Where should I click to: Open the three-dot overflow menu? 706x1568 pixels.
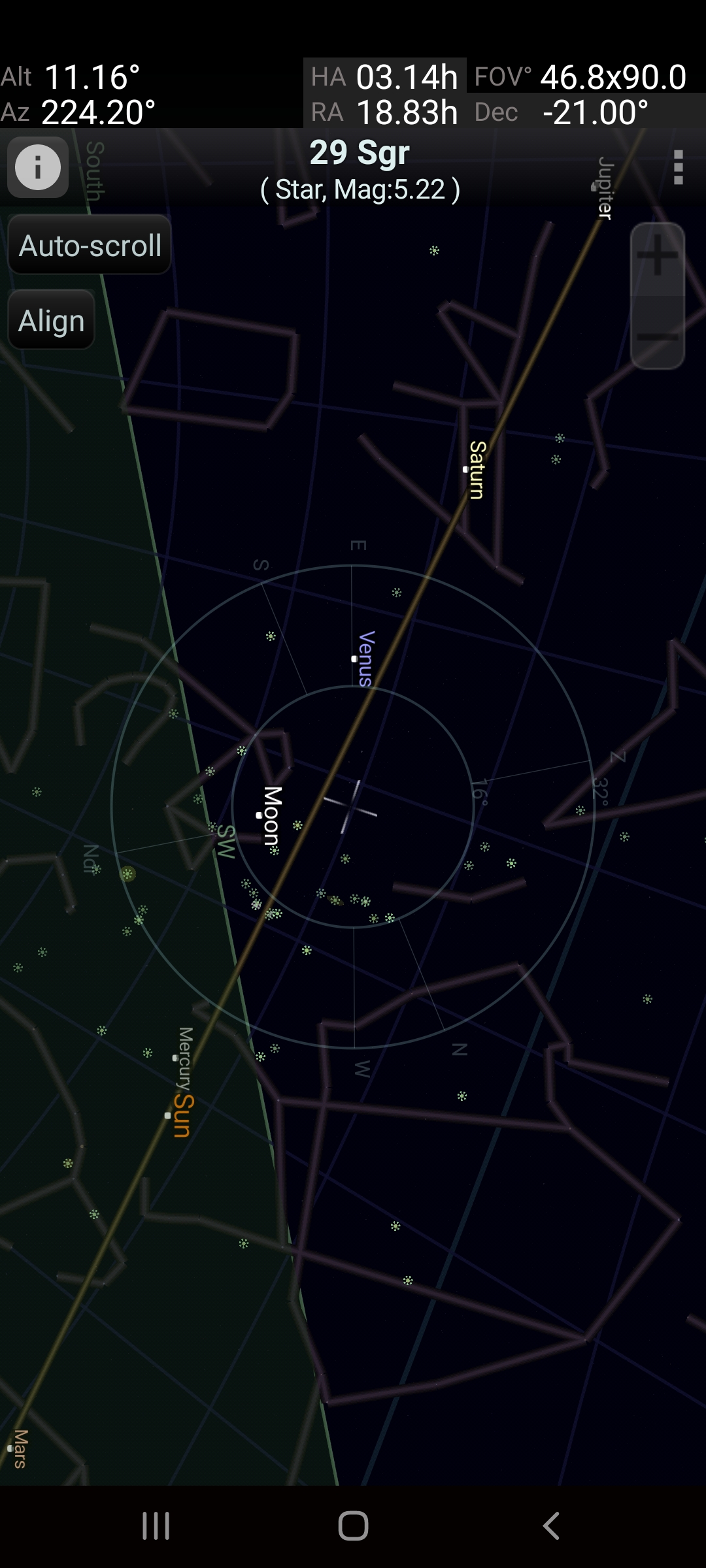[x=678, y=167]
